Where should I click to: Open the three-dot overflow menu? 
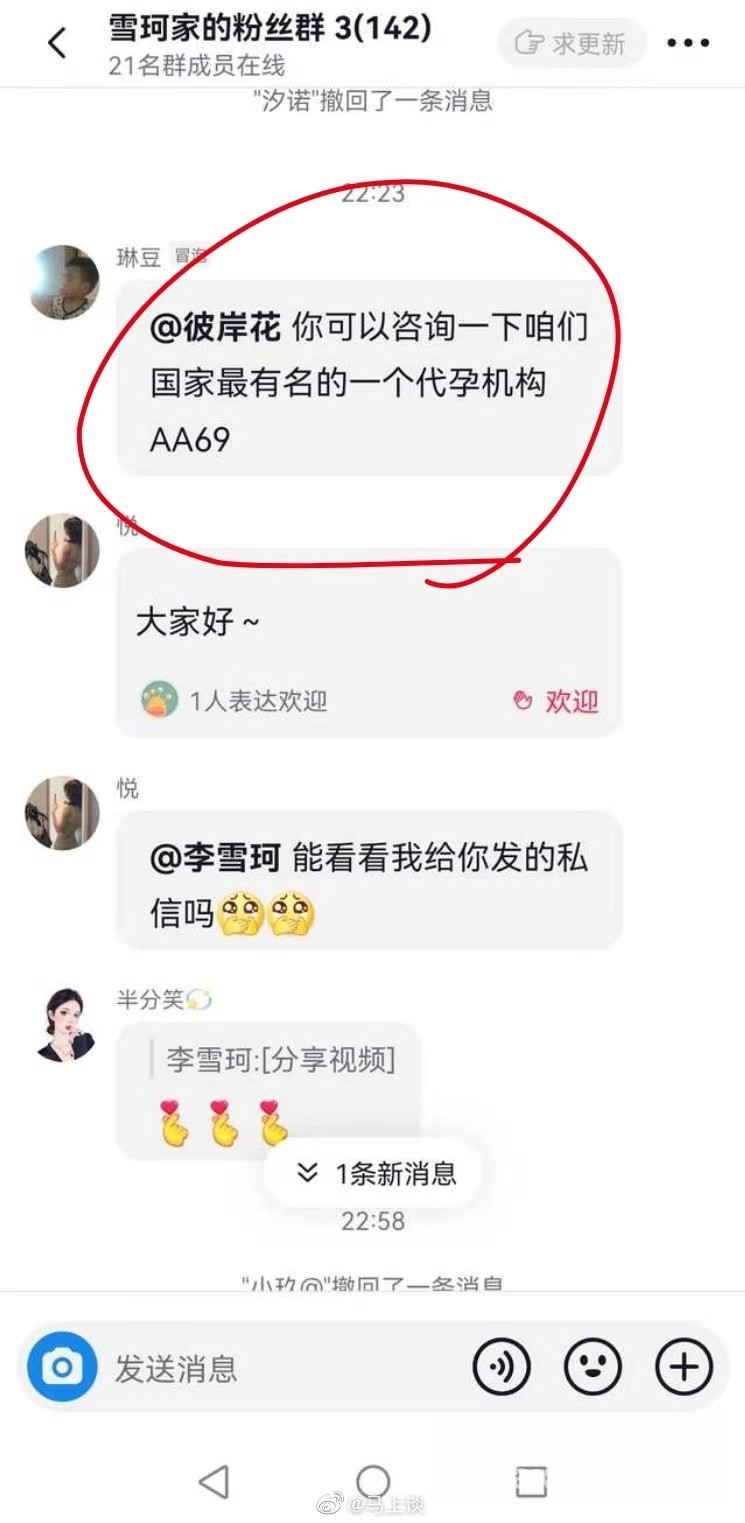[687, 44]
